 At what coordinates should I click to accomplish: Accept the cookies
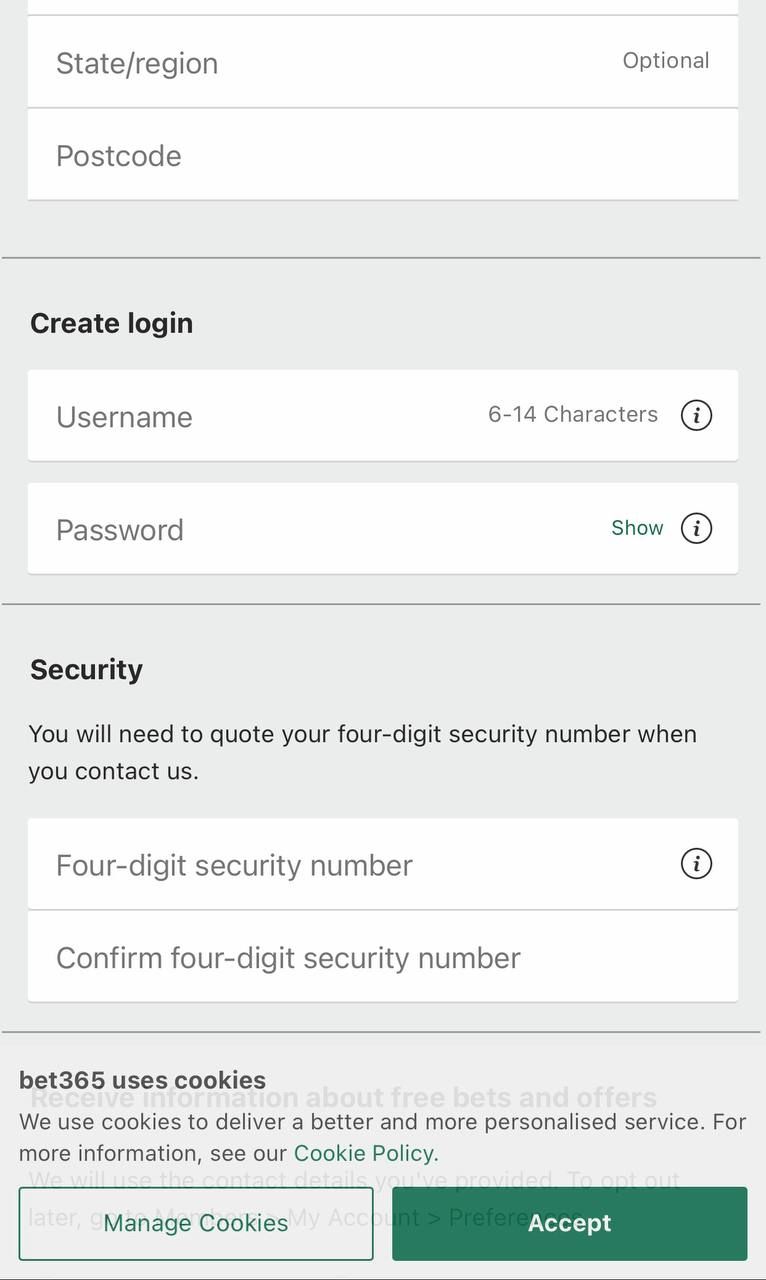(570, 1223)
